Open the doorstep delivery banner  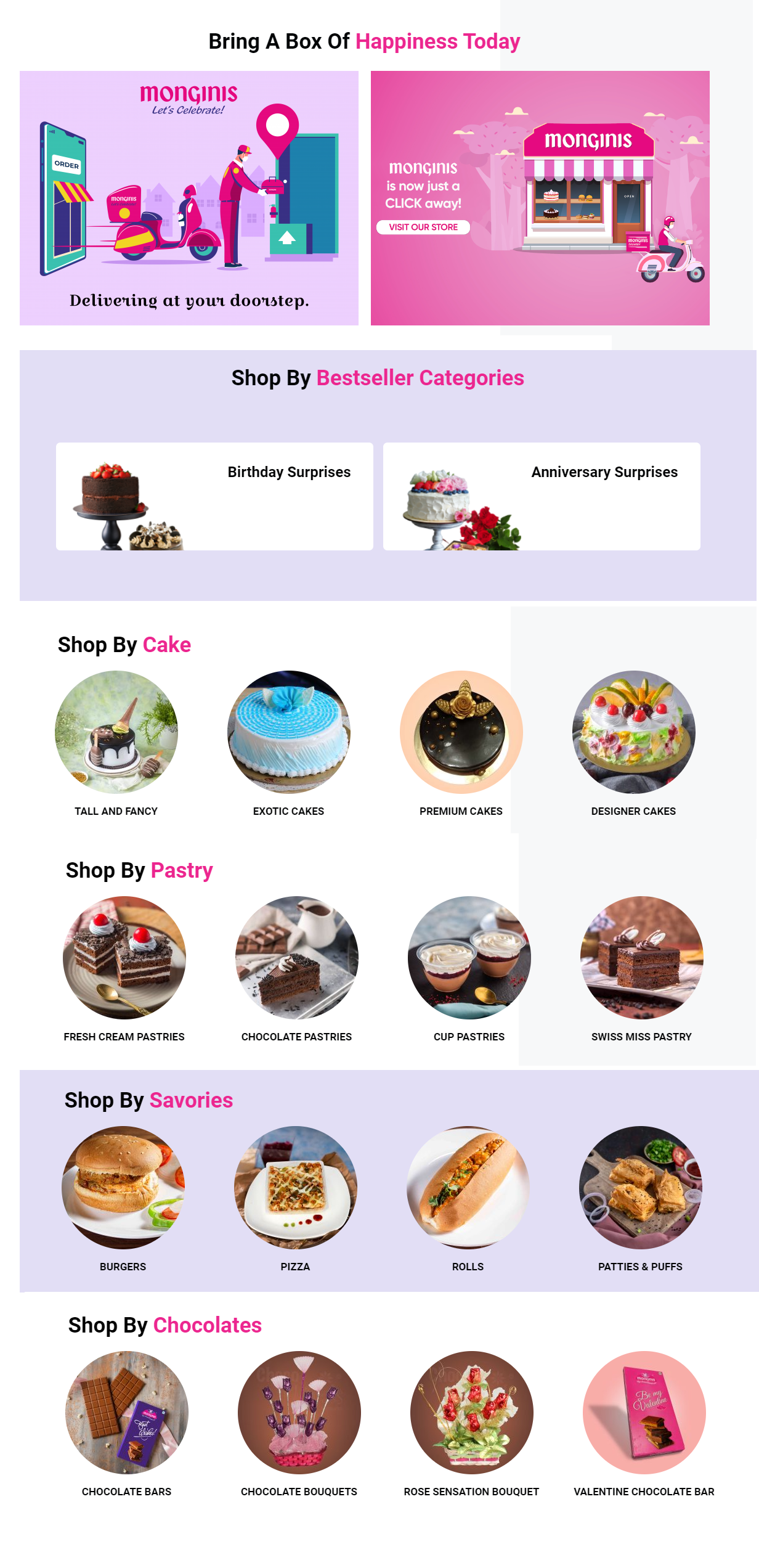(x=189, y=198)
